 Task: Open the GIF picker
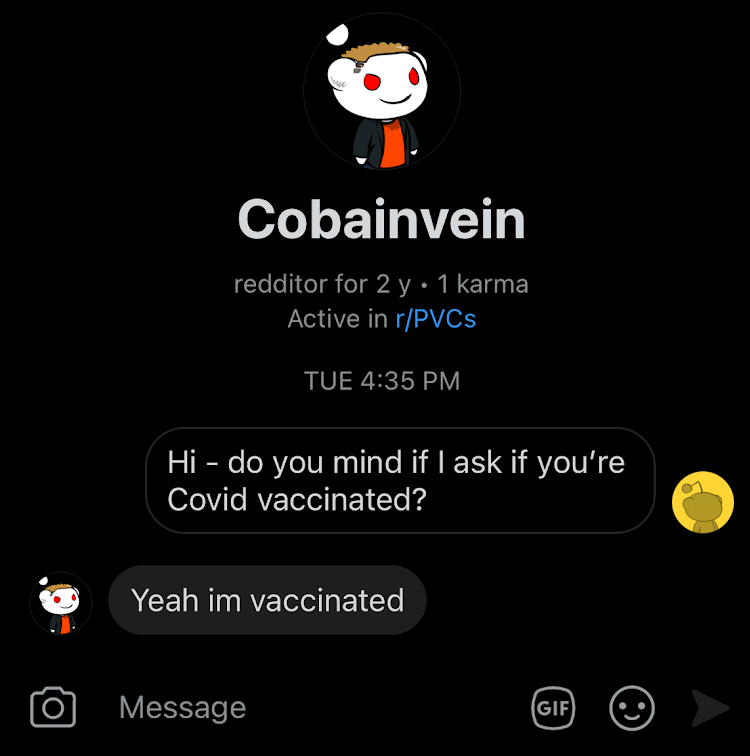553,708
